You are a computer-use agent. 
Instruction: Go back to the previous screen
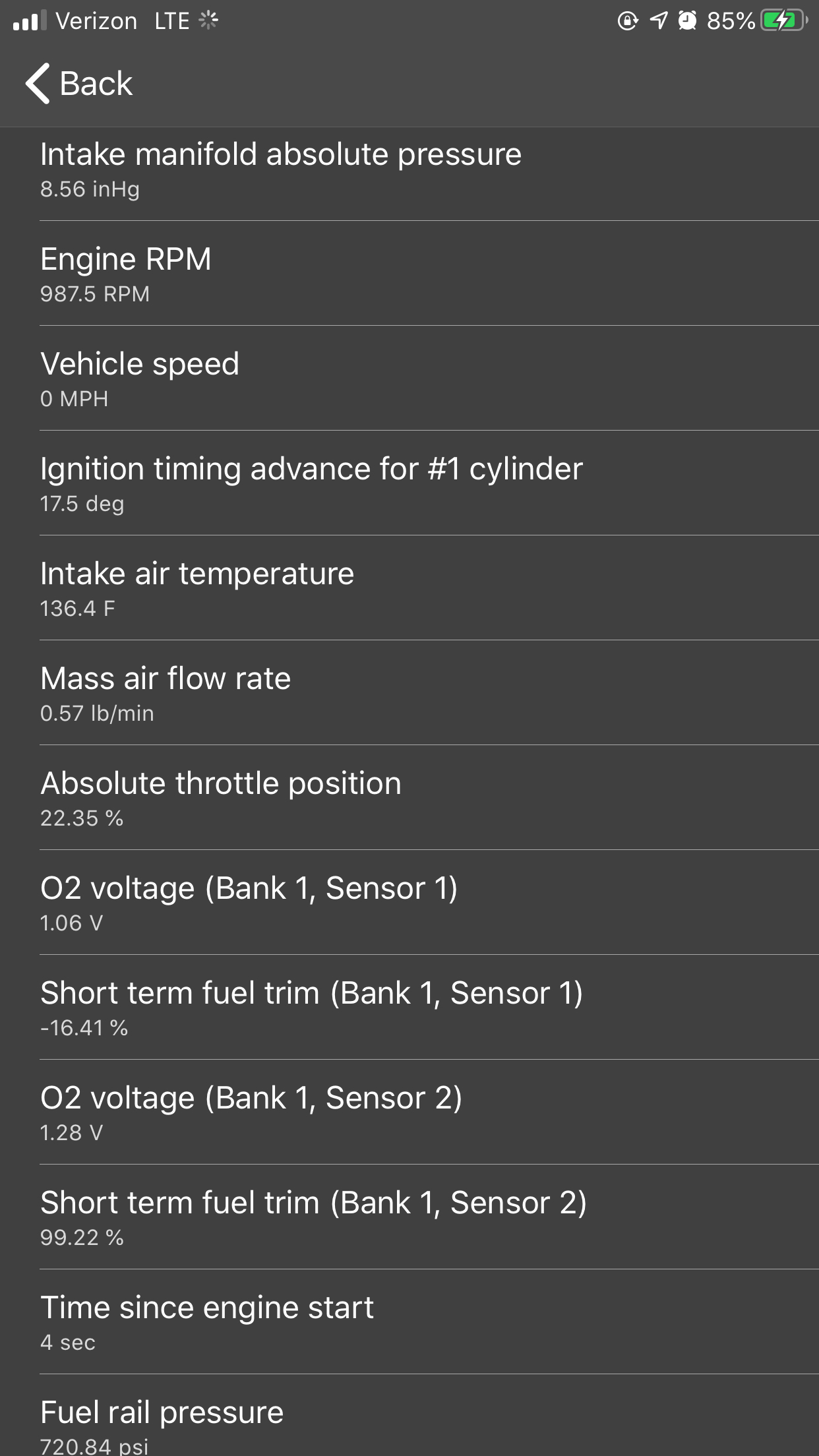(x=79, y=84)
